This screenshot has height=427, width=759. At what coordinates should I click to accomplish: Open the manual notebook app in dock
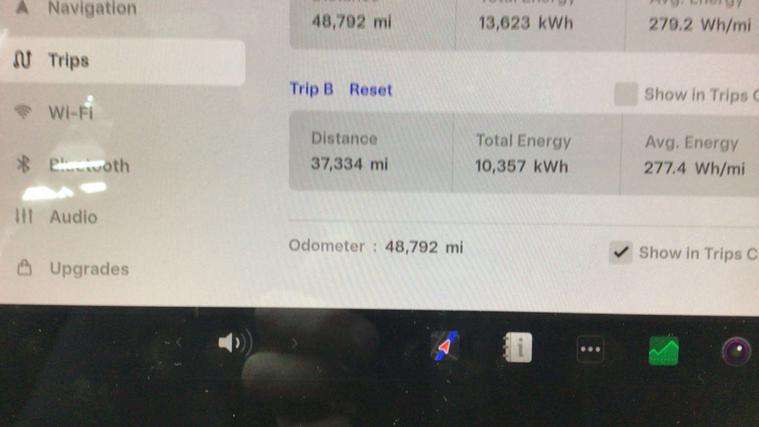(517, 347)
